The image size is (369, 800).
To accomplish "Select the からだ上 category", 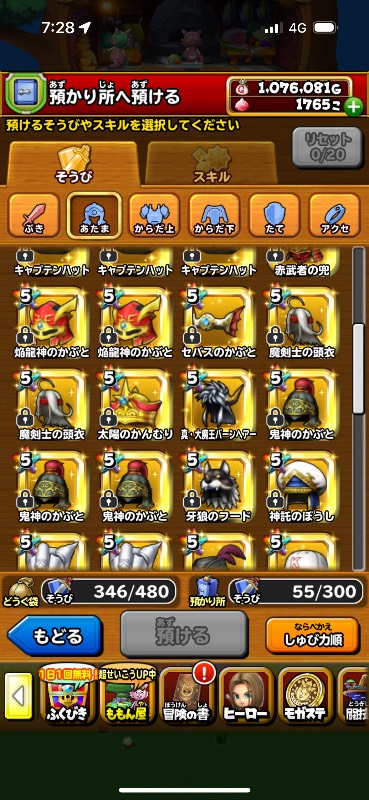I will [154, 215].
